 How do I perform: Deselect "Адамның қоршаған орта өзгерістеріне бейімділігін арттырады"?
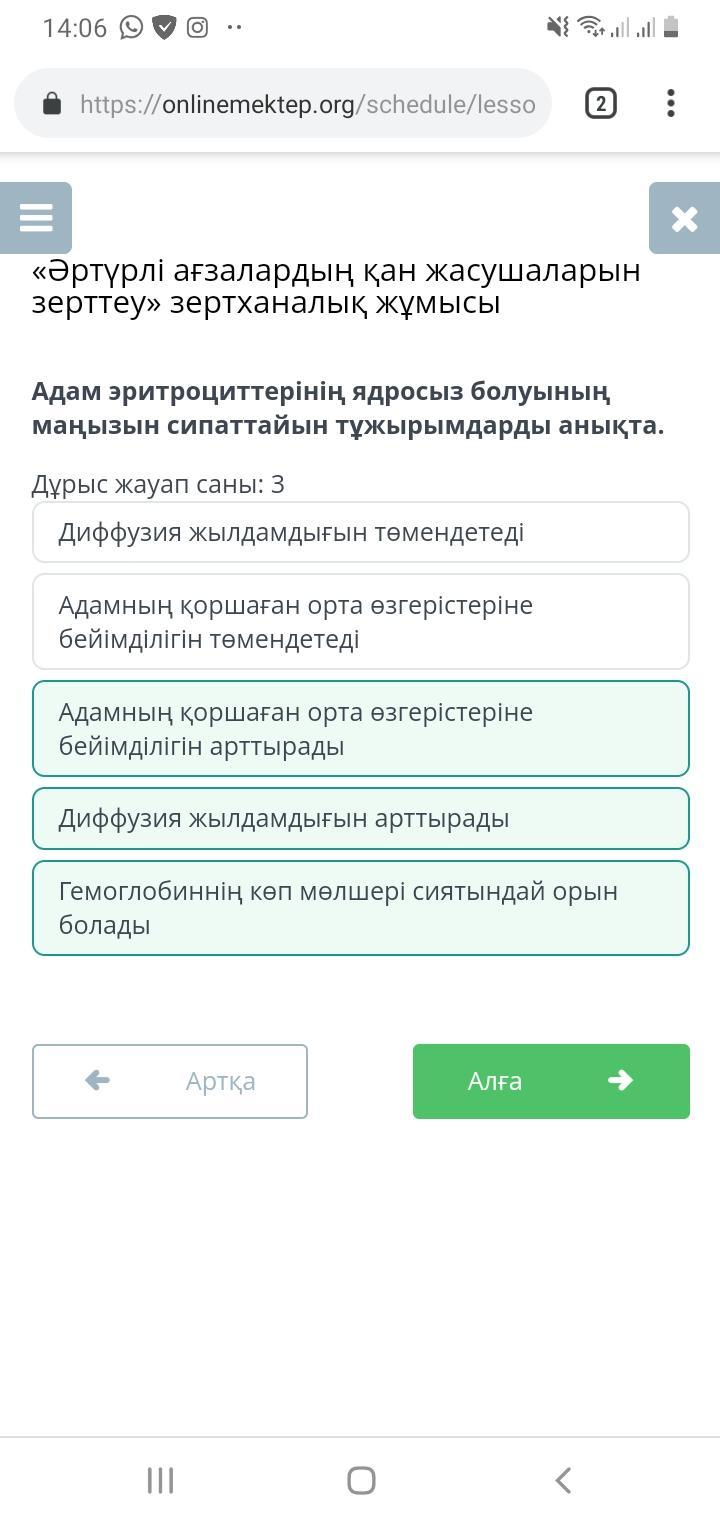[361, 728]
